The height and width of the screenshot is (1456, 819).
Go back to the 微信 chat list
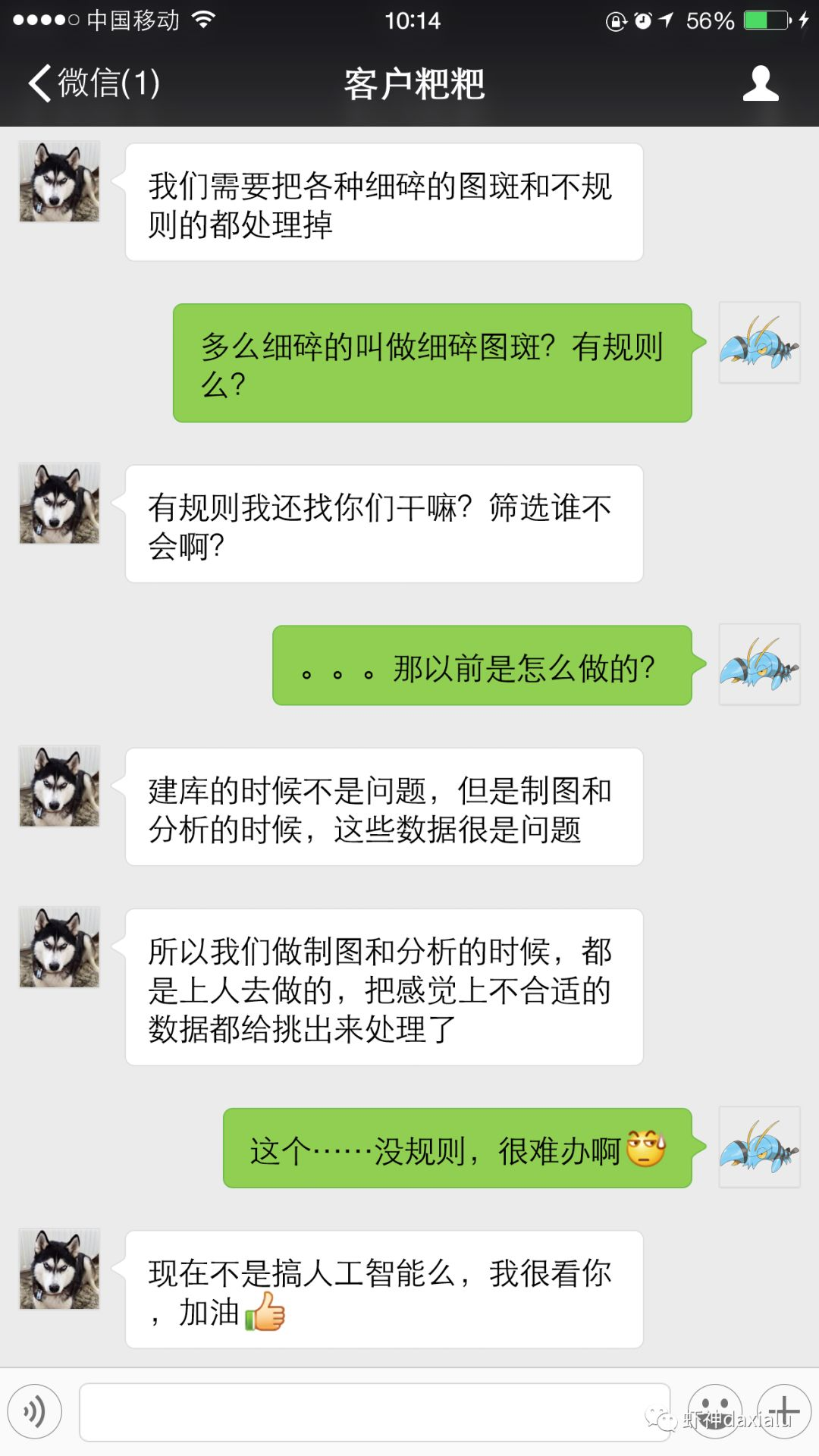(x=93, y=83)
